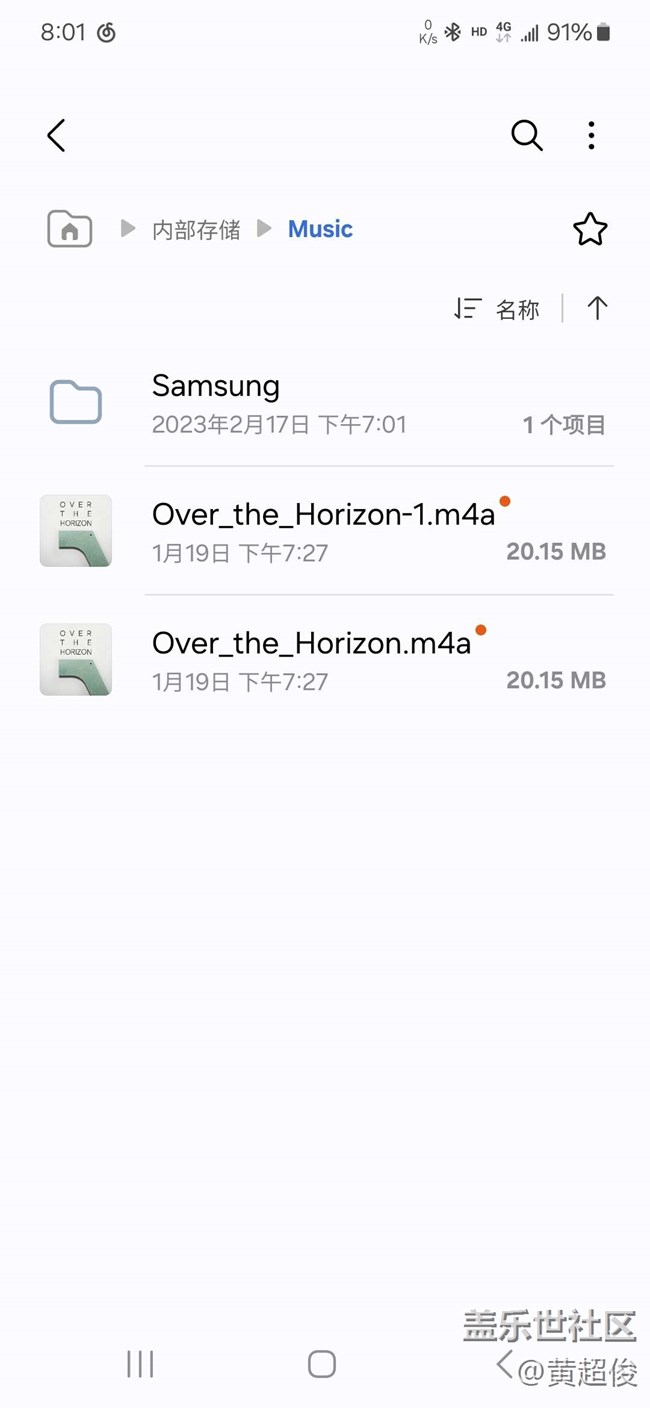Toggle ascending sort arrow
The width and height of the screenshot is (650, 1408).
click(597, 308)
